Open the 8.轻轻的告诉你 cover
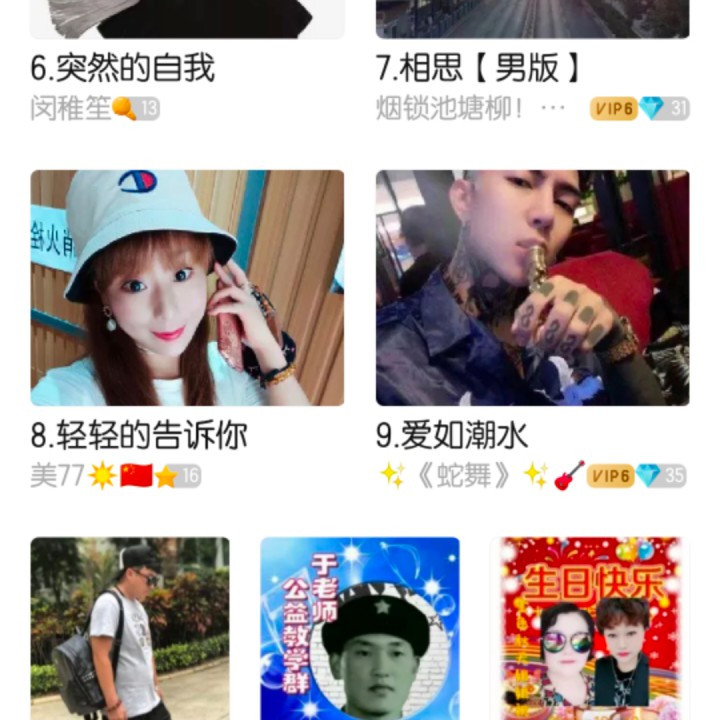Screen dimensions: 720x720 point(187,288)
